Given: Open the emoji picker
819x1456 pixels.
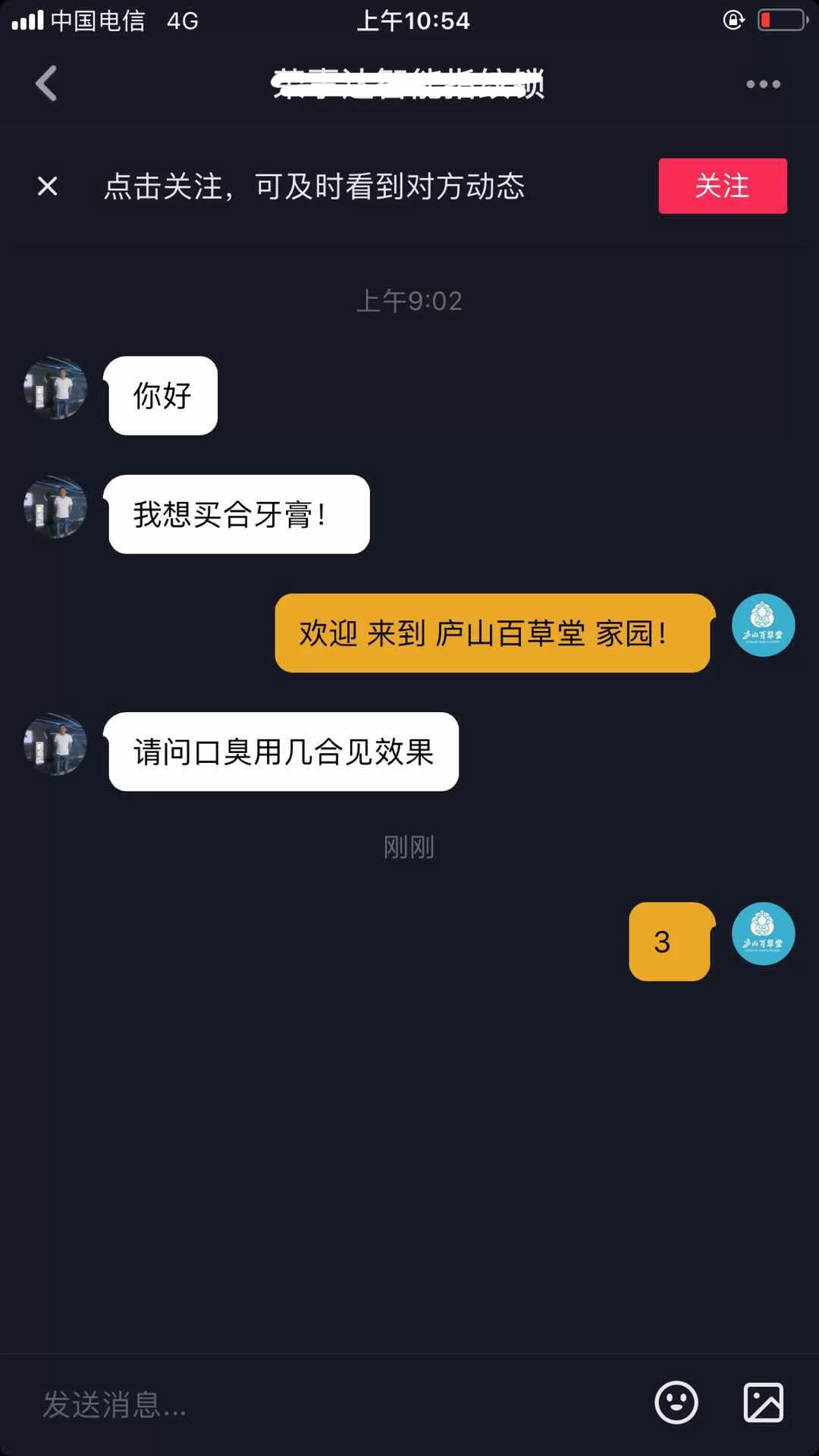Looking at the screenshot, I should coord(676,1403).
